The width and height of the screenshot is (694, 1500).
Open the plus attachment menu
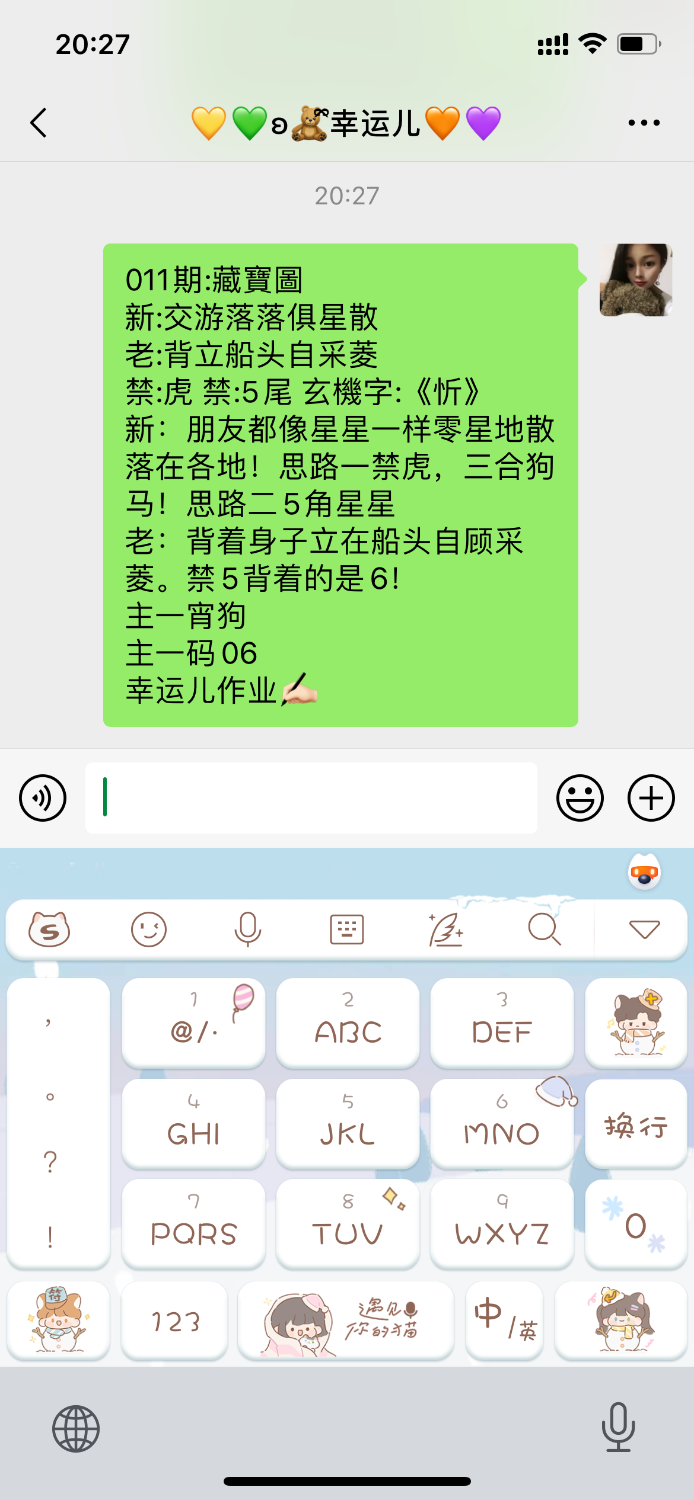651,798
